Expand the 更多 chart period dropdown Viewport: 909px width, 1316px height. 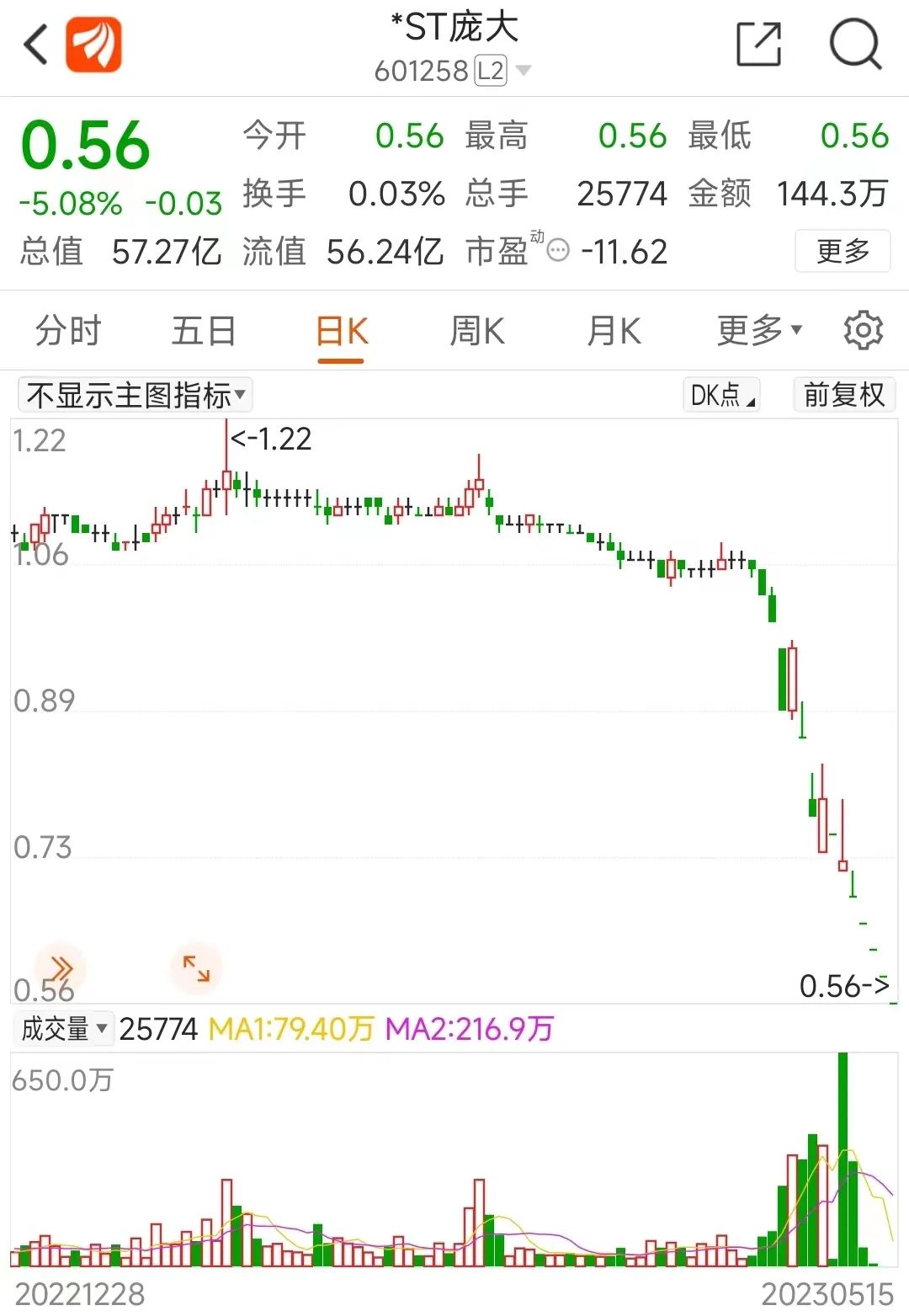[759, 331]
